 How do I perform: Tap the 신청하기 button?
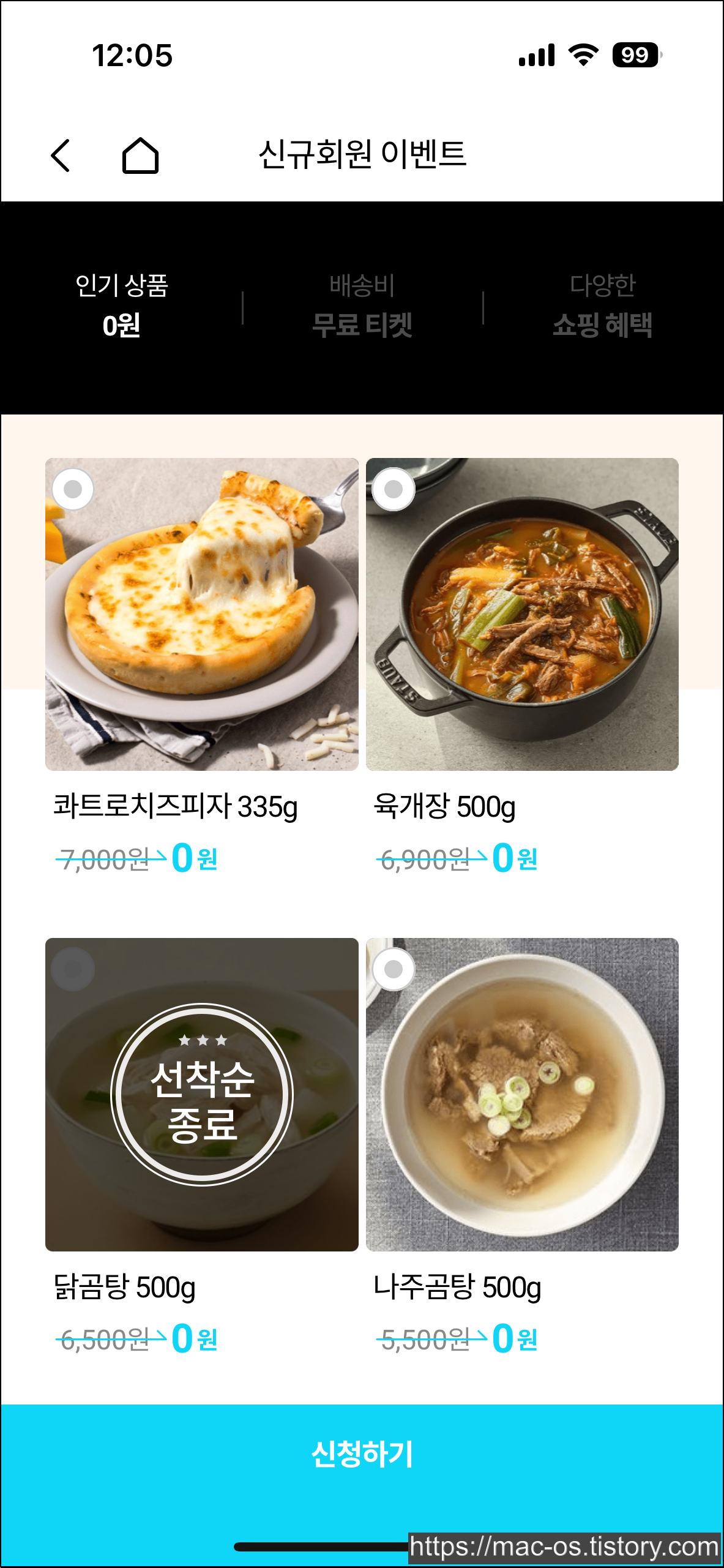click(362, 1454)
